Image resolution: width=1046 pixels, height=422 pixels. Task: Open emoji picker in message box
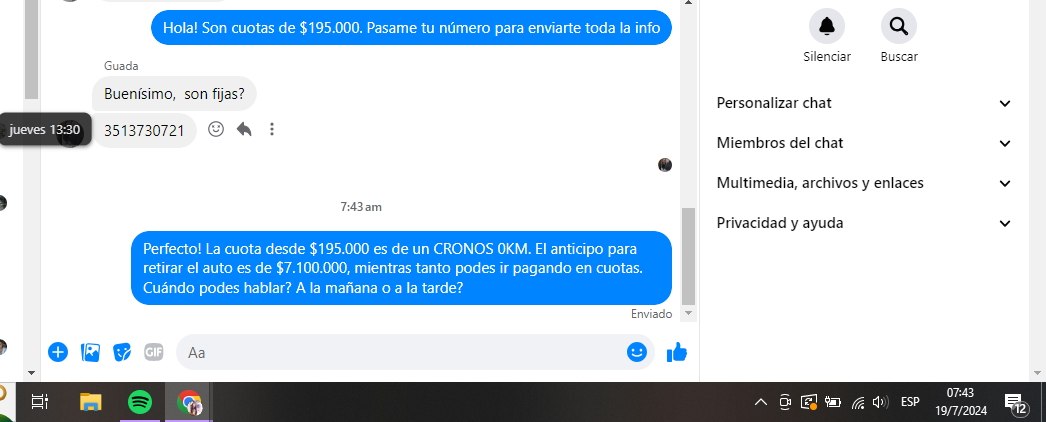pos(636,352)
